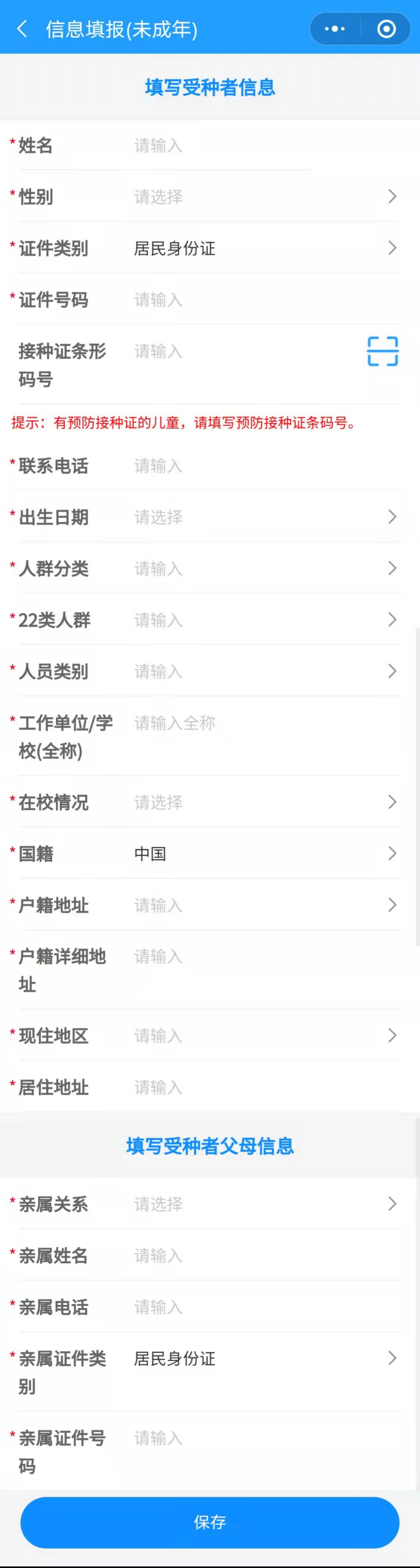420x1568 pixels.
Task: Close the mini program via circle icon
Action: click(x=386, y=28)
